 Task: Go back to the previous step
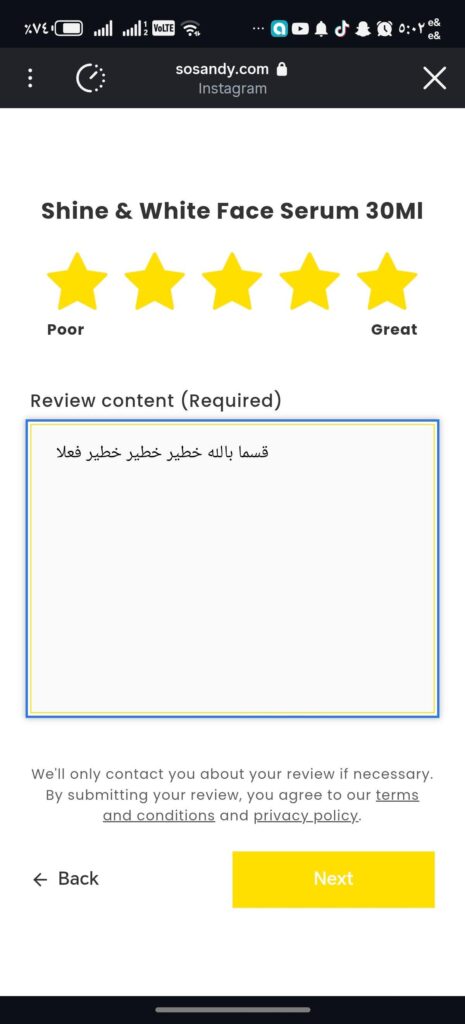(x=65, y=879)
